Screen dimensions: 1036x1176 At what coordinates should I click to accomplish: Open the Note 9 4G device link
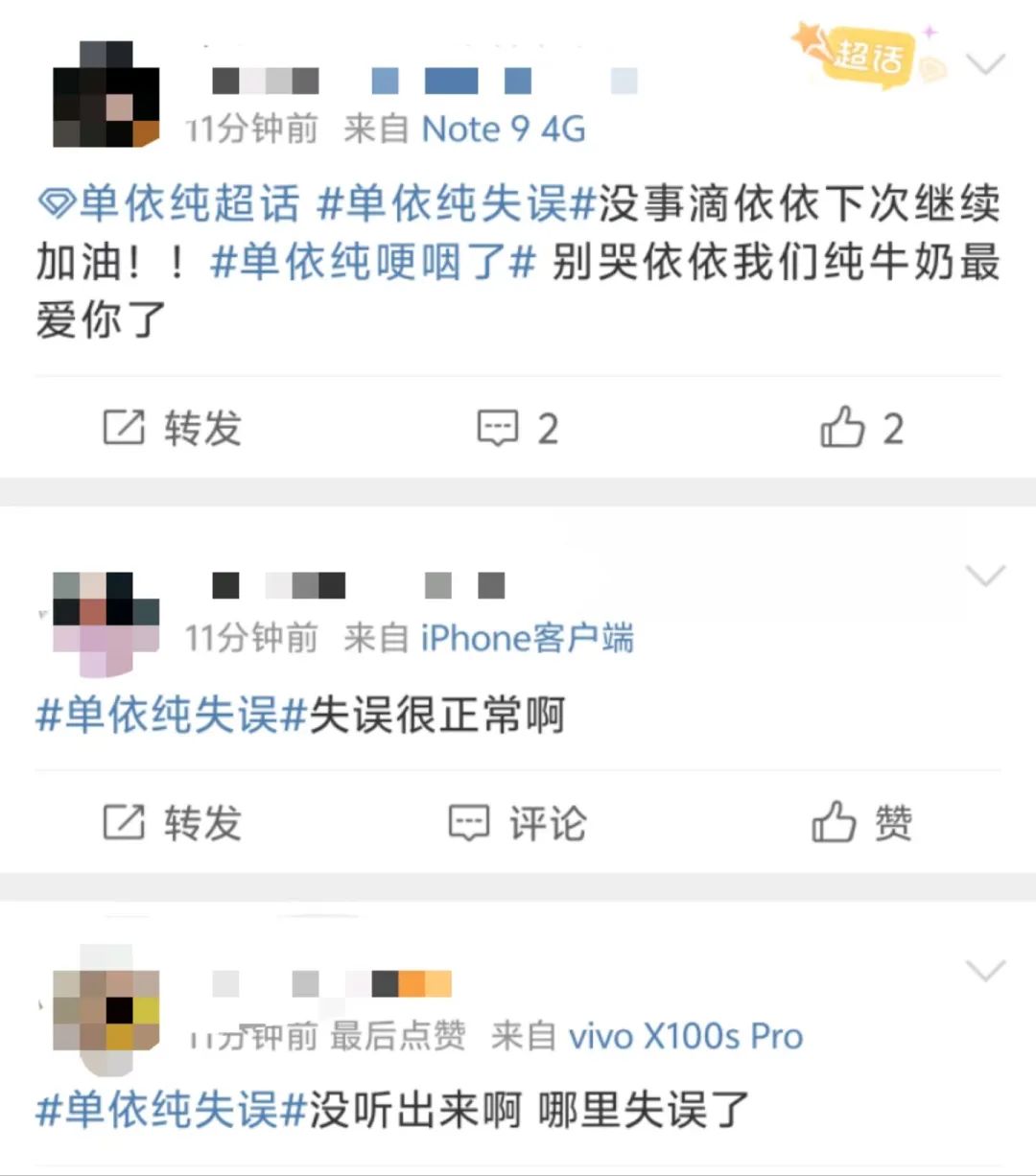pyautogui.click(x=504, y=129)
